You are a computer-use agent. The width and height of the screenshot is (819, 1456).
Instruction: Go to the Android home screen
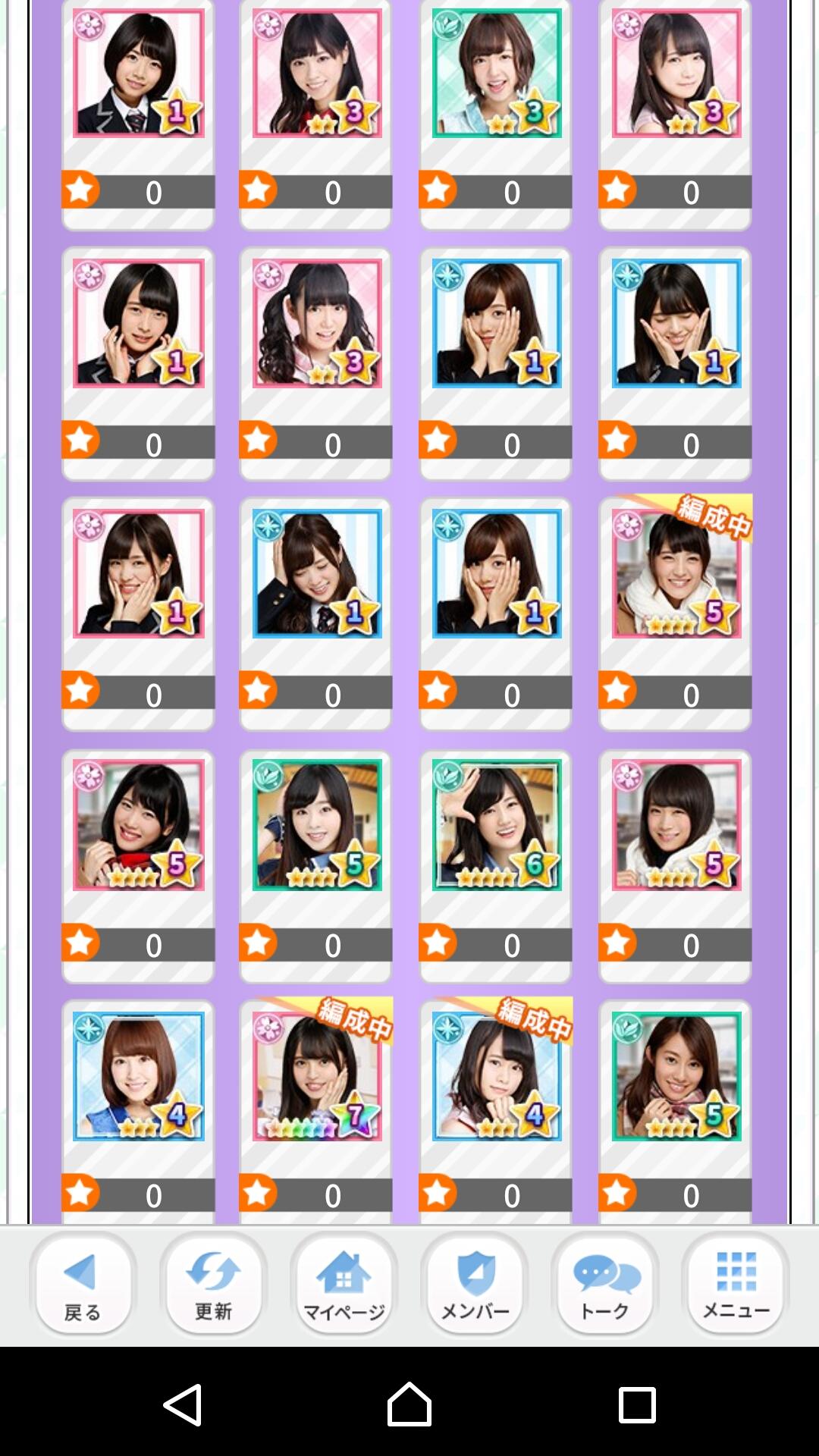click(409, 1405)
